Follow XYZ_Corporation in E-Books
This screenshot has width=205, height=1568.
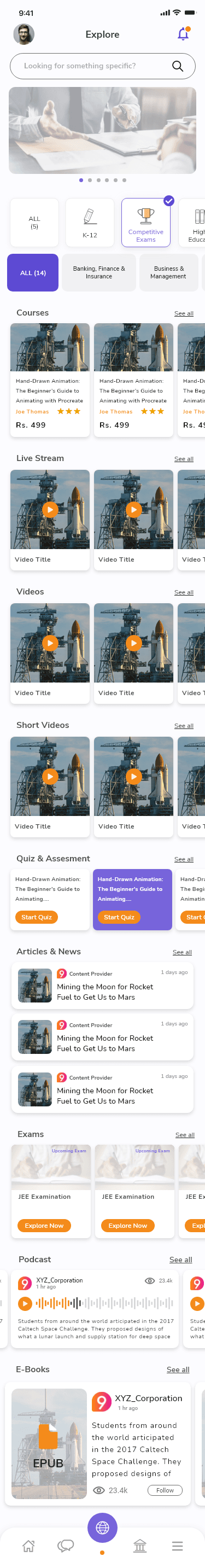click(x=165, y=1489)
